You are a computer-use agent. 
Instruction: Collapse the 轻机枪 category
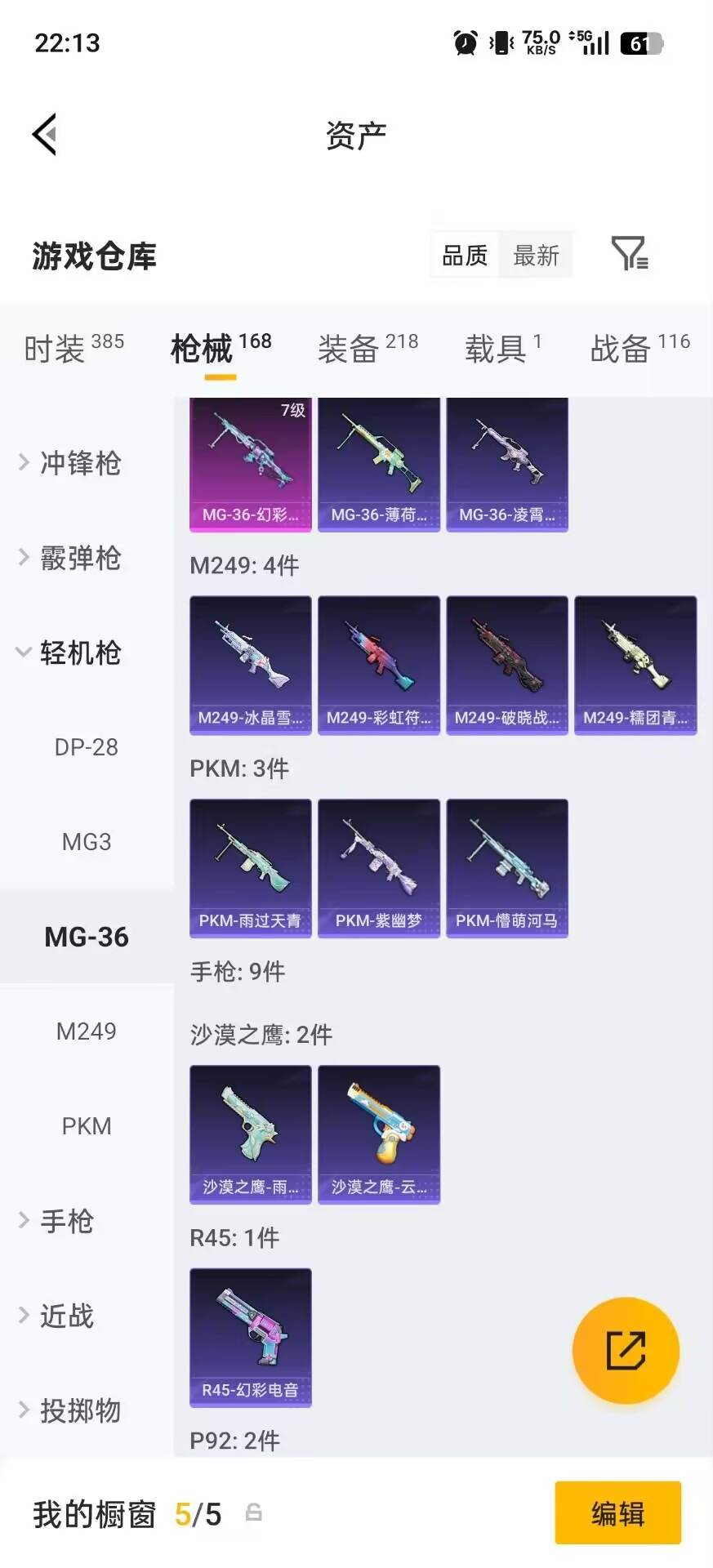click(80, 653)
